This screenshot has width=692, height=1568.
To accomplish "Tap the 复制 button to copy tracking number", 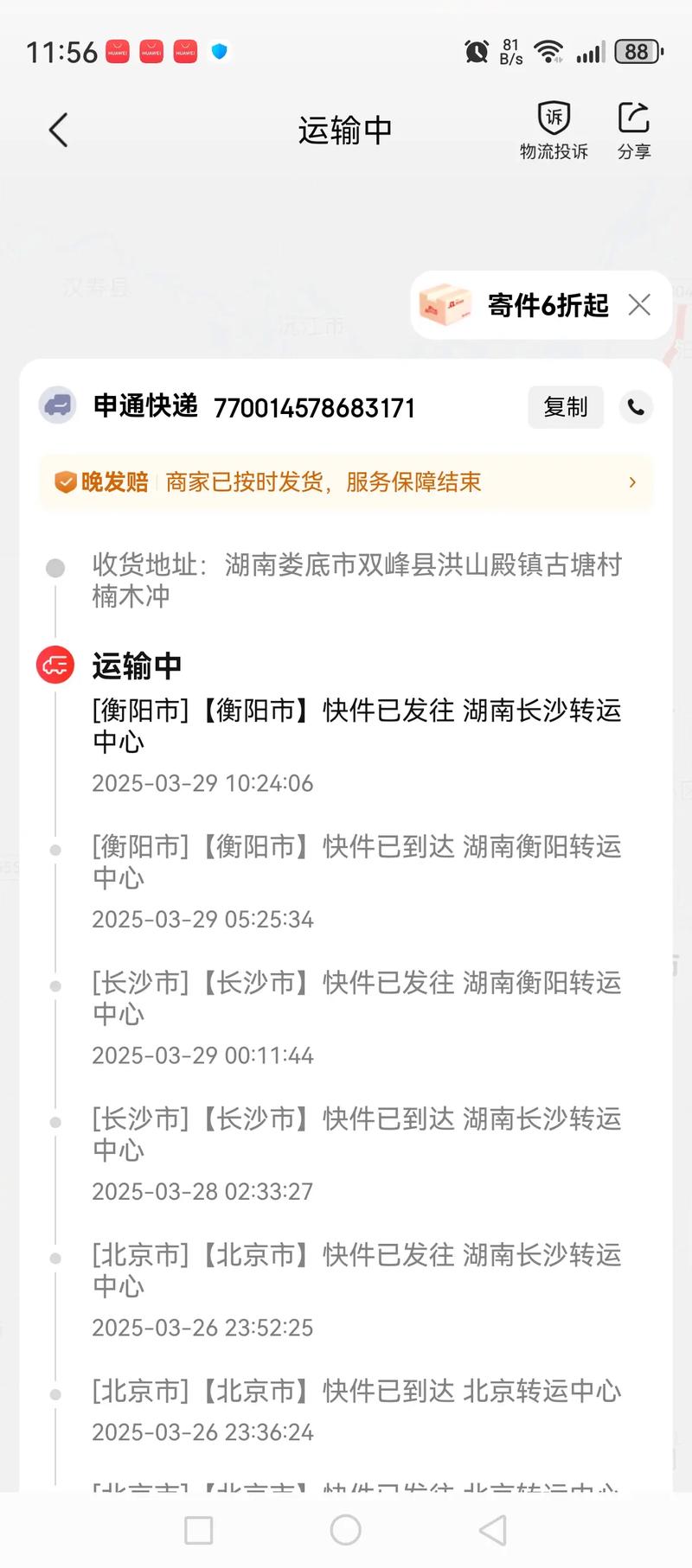I will click(565, 407).
